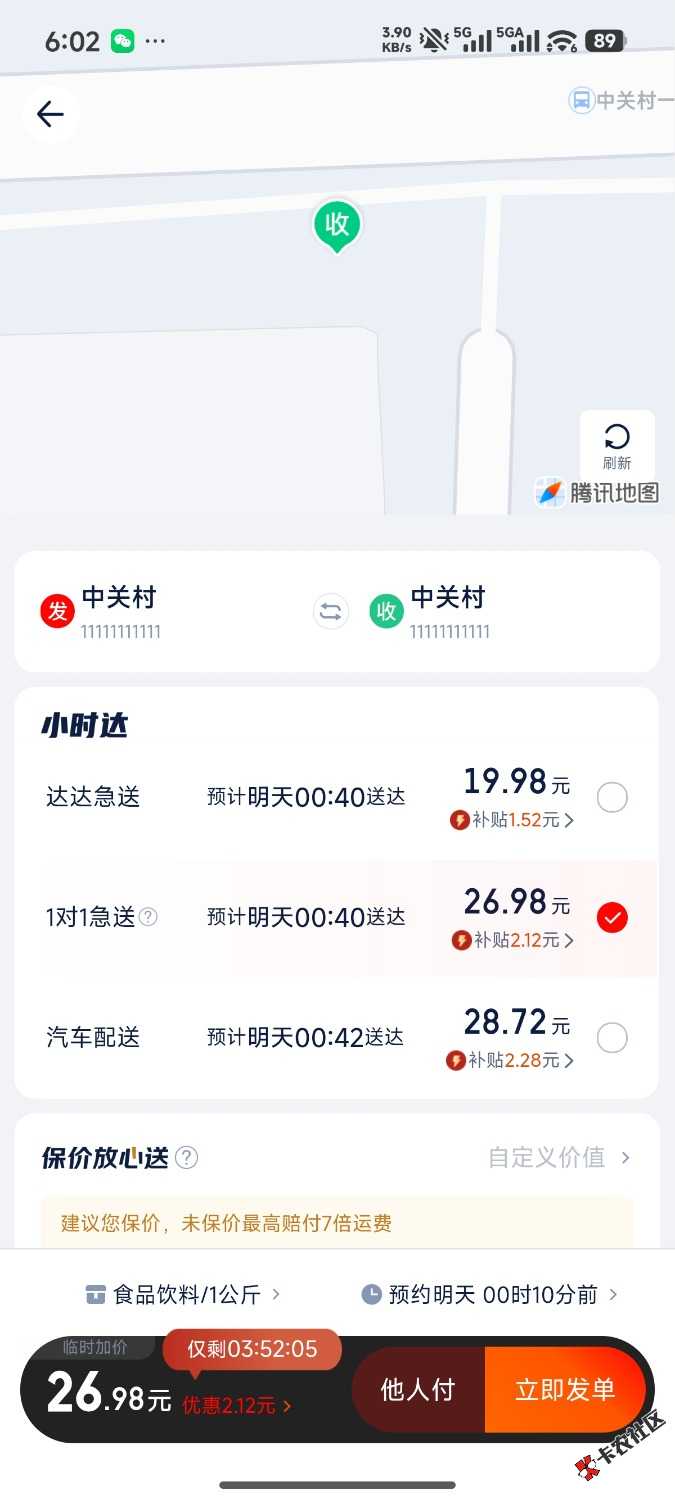Change item type 食品饮料/1公斤
Image resolution: width=675 pixels, height=1500 pixels.
pyautogui.click(x=184, y=1295)
